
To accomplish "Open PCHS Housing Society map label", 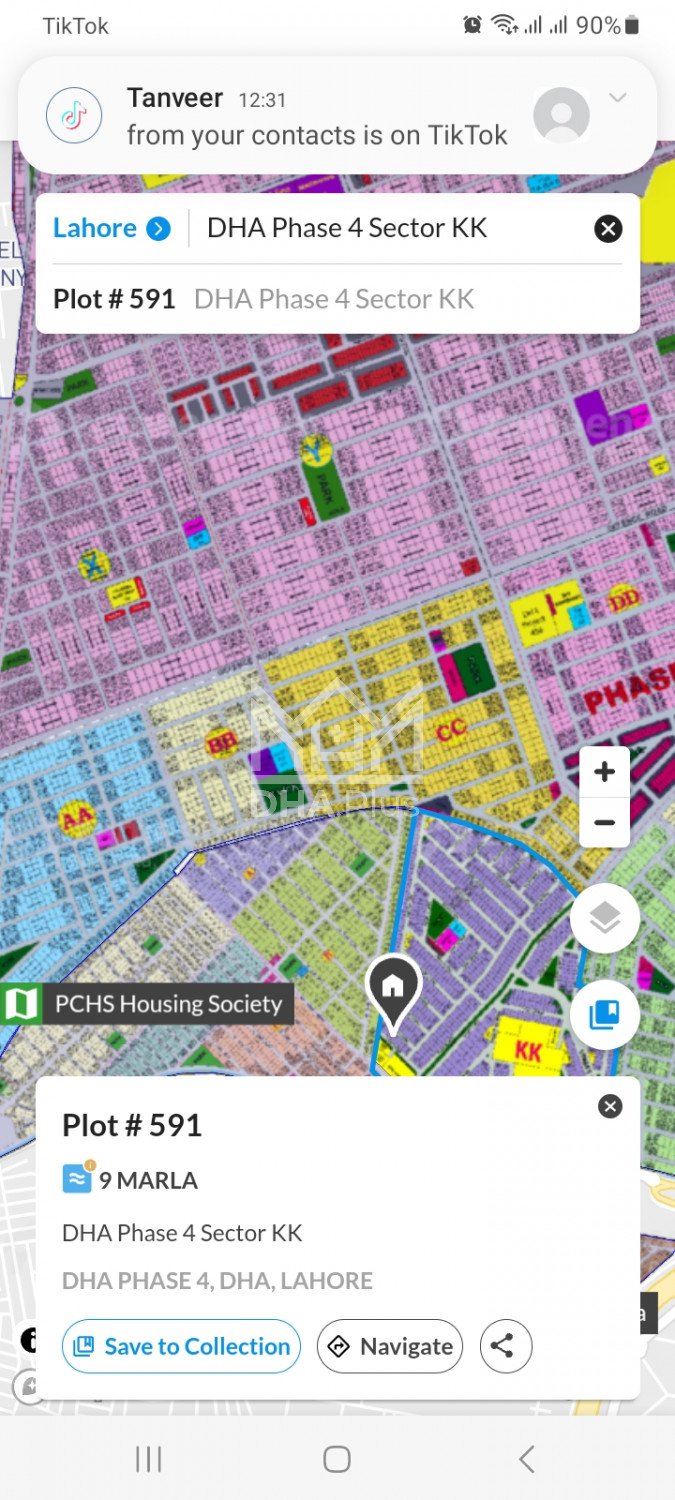I will click(148, 1004).
